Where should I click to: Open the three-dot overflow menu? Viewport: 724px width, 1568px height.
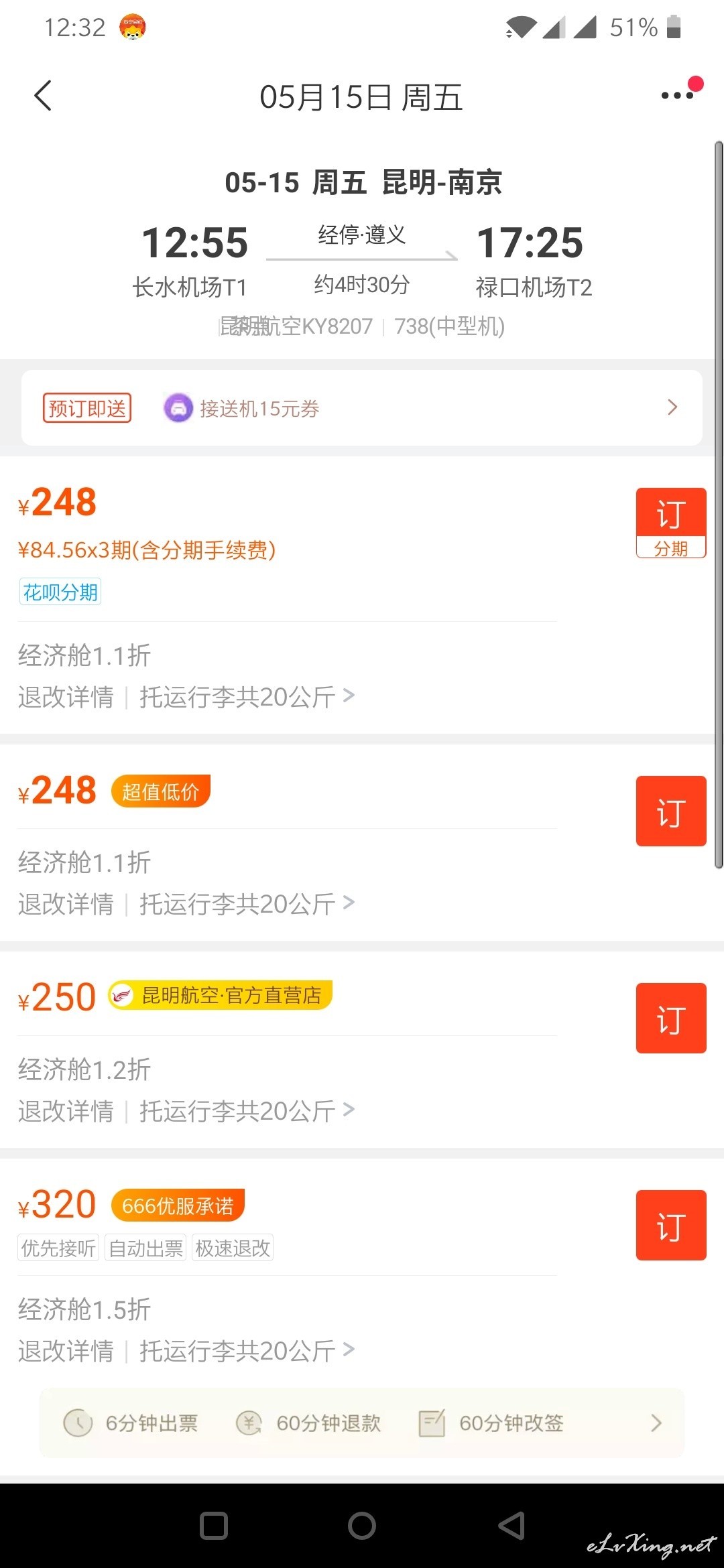(x=678, y=95)
